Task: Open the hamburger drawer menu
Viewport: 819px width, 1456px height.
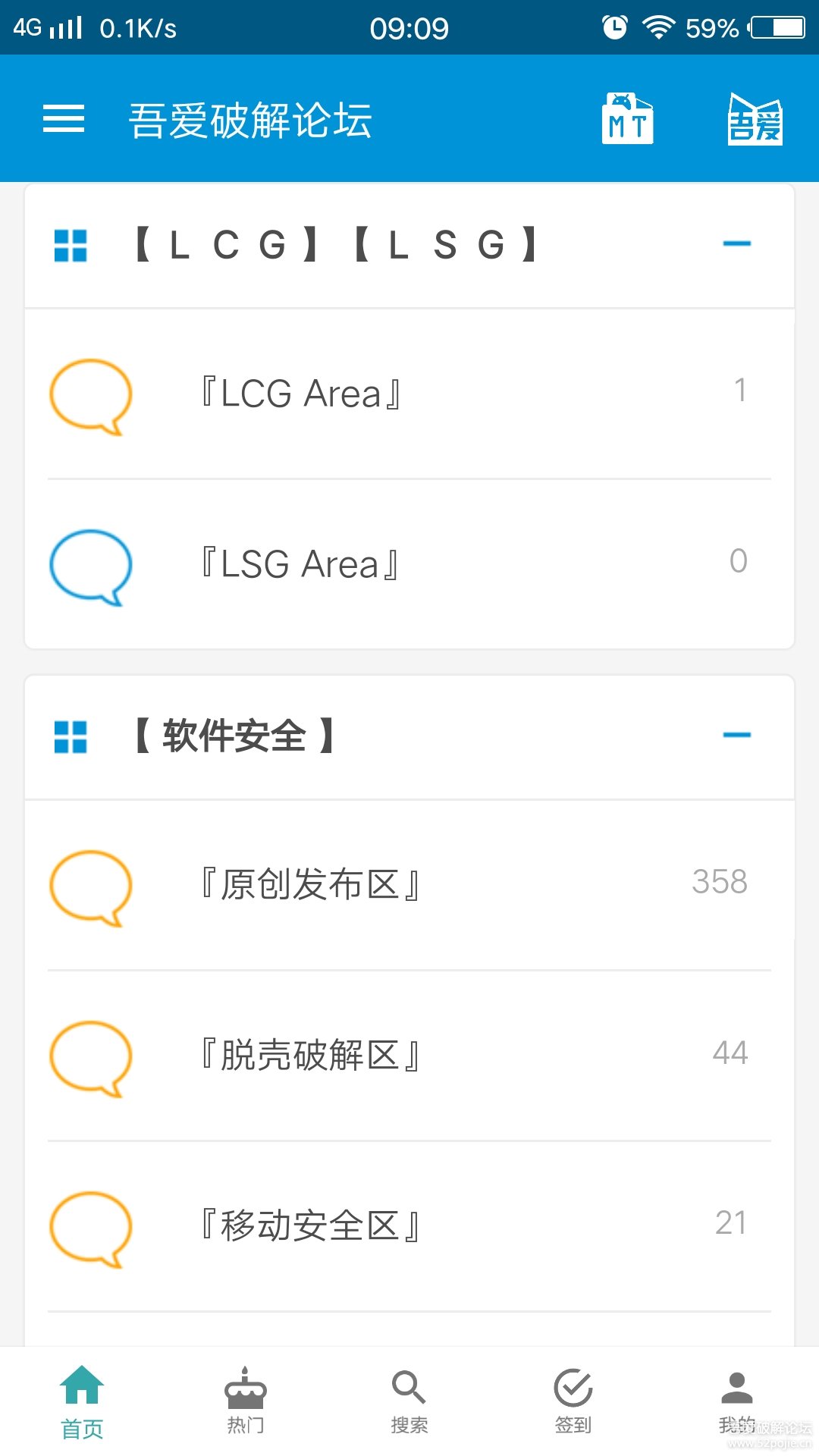Action: coord(64,119)
